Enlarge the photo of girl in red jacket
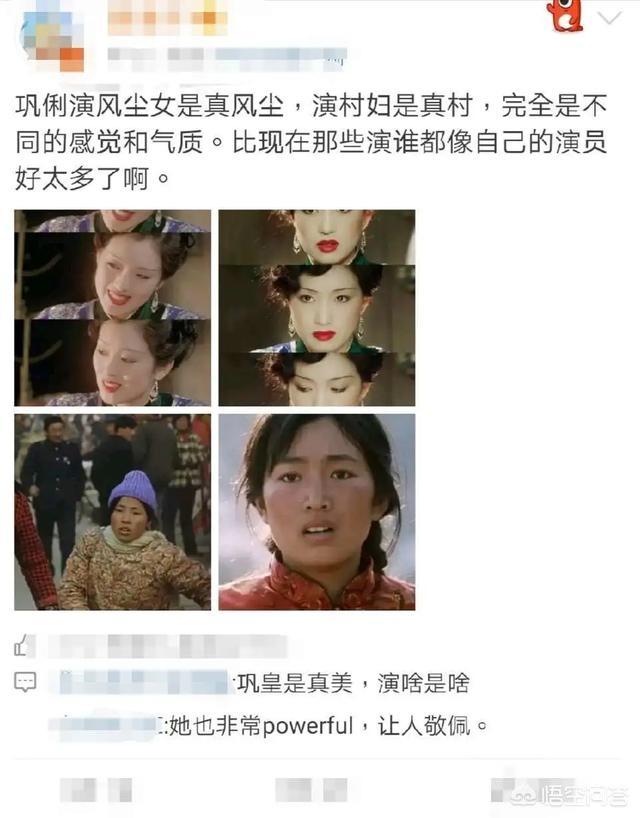The image size is (640, 818). pos(316,511)
